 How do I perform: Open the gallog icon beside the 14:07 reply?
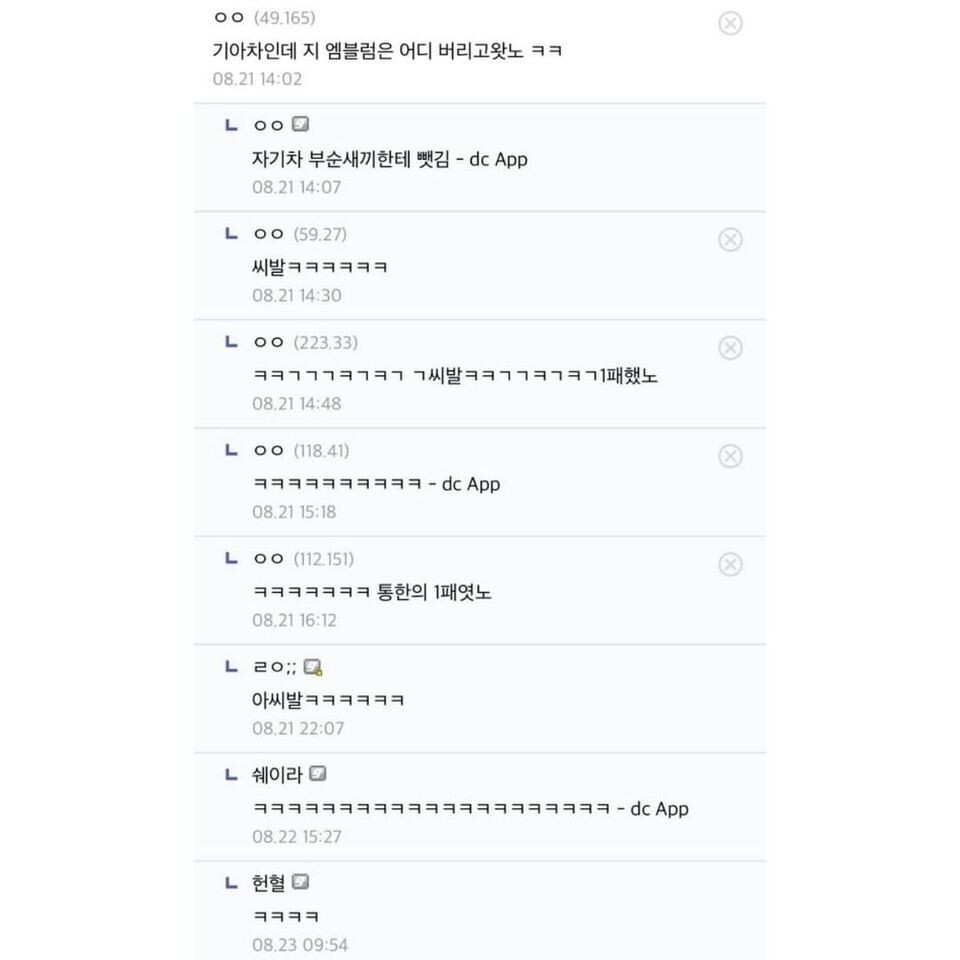tap(300, 125)
